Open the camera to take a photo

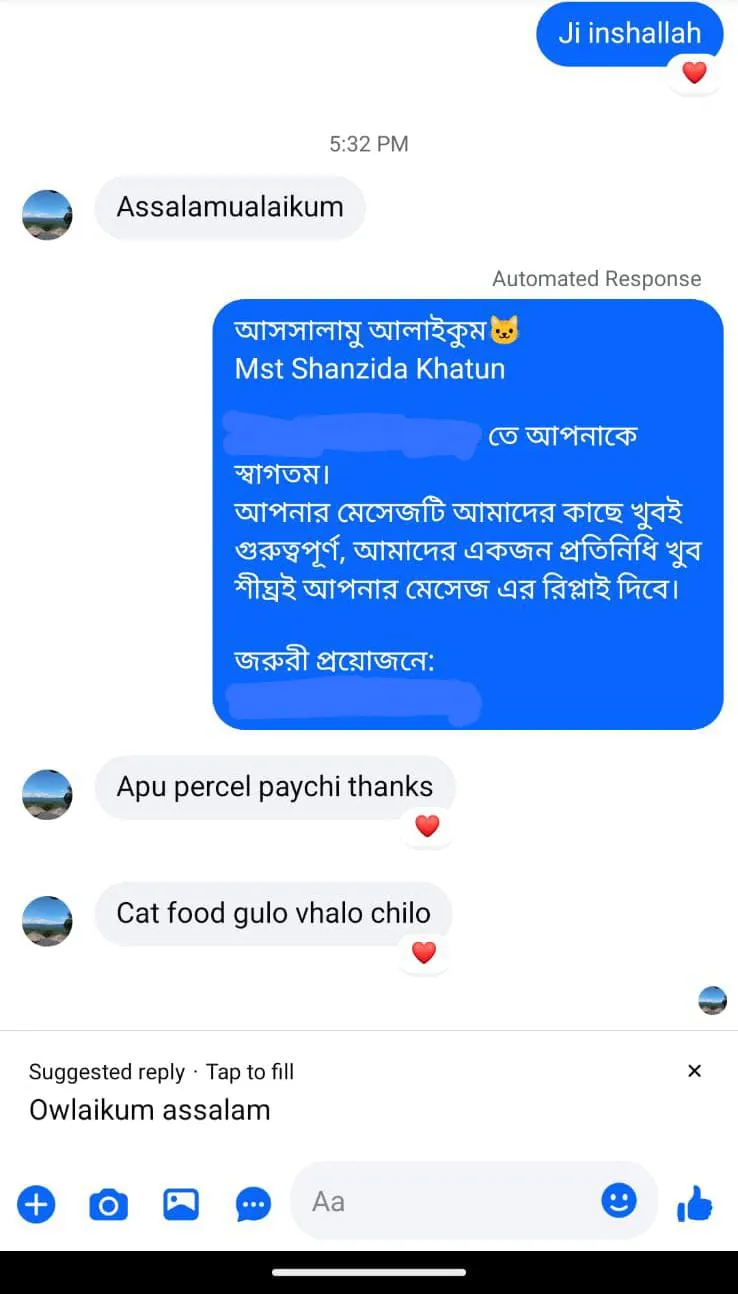coord(108,1204)
